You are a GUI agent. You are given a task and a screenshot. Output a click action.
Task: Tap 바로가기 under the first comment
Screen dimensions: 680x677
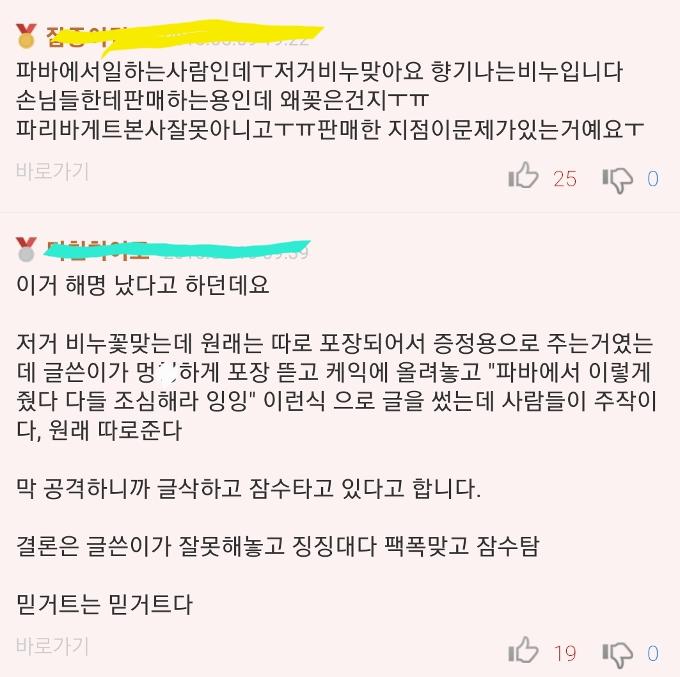[x=52, y=171]
